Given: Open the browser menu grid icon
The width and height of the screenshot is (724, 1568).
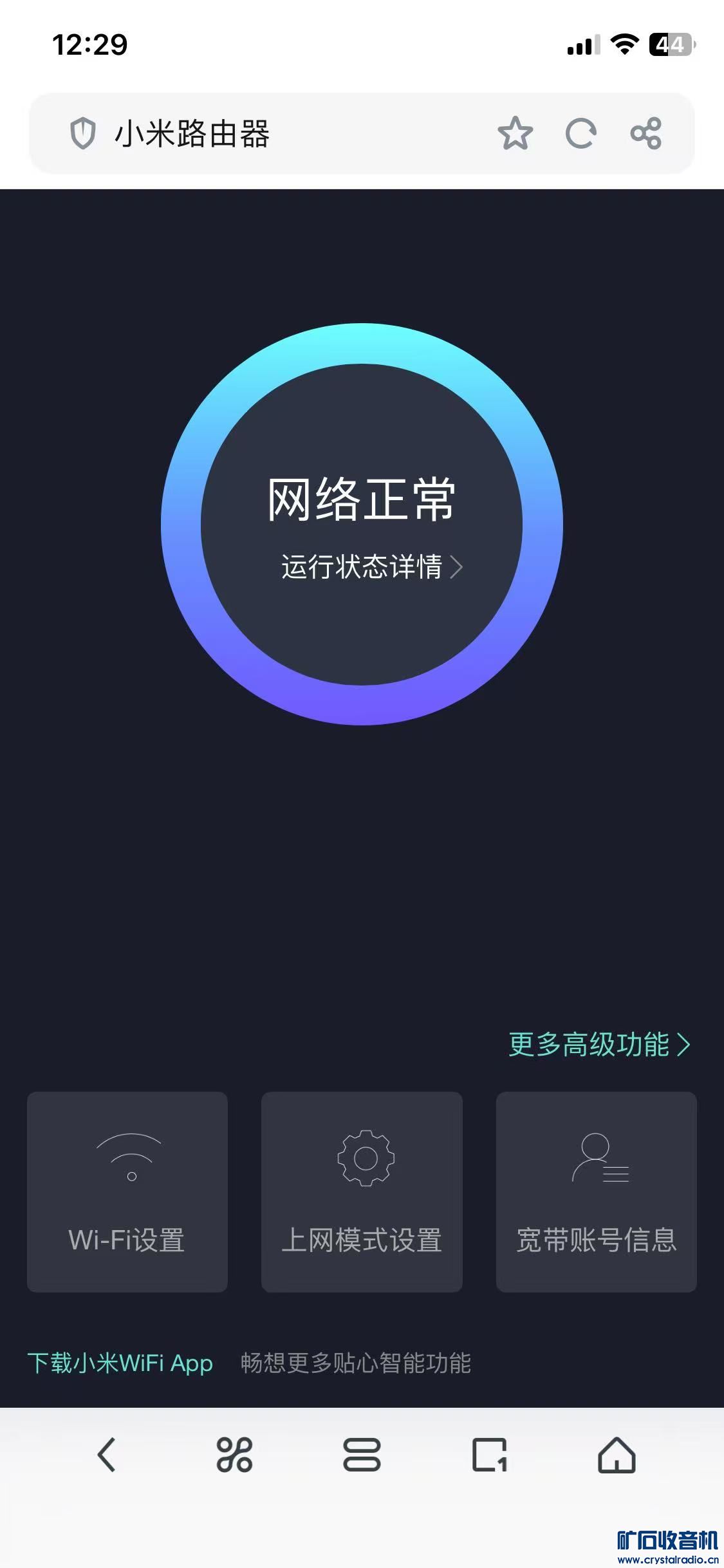Looking at the screenshot, I should pos(234,1455).
